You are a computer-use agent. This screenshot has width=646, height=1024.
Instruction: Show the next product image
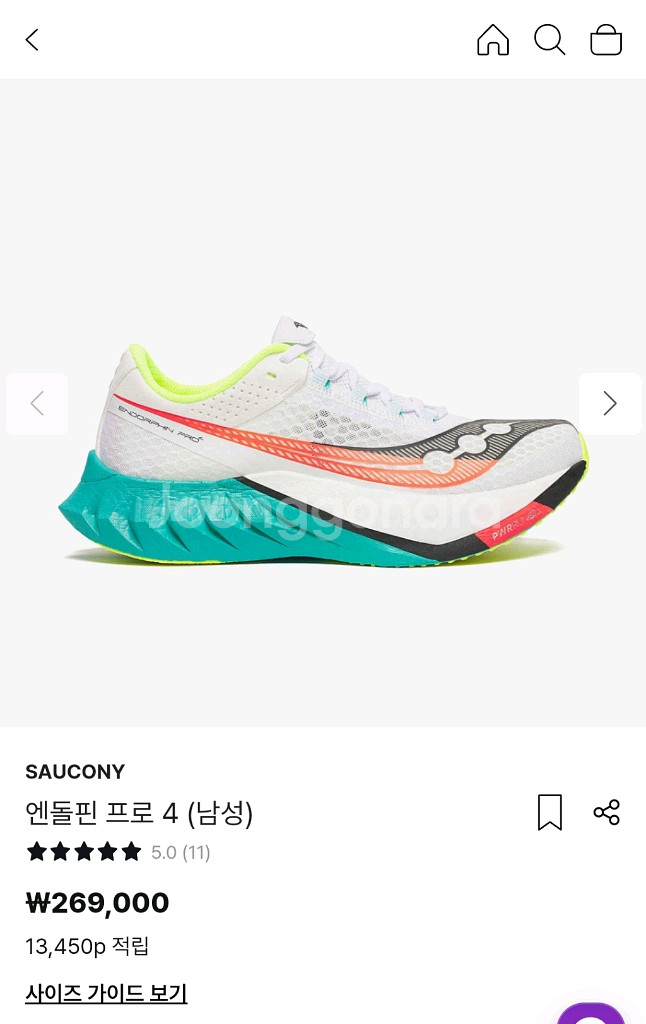pyautogui.click(x=609, y=403)
